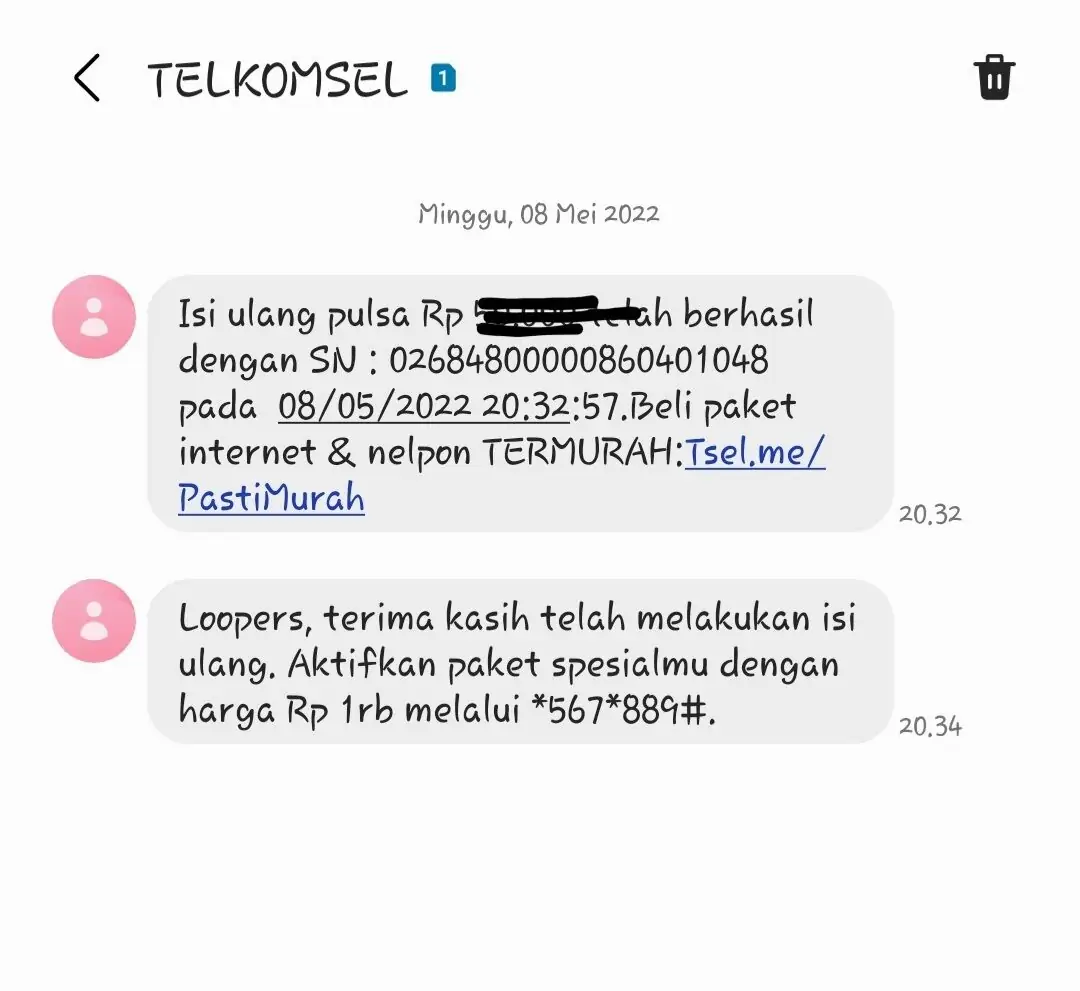Open sender avatar beside the pulsa message

pos(94,317)
